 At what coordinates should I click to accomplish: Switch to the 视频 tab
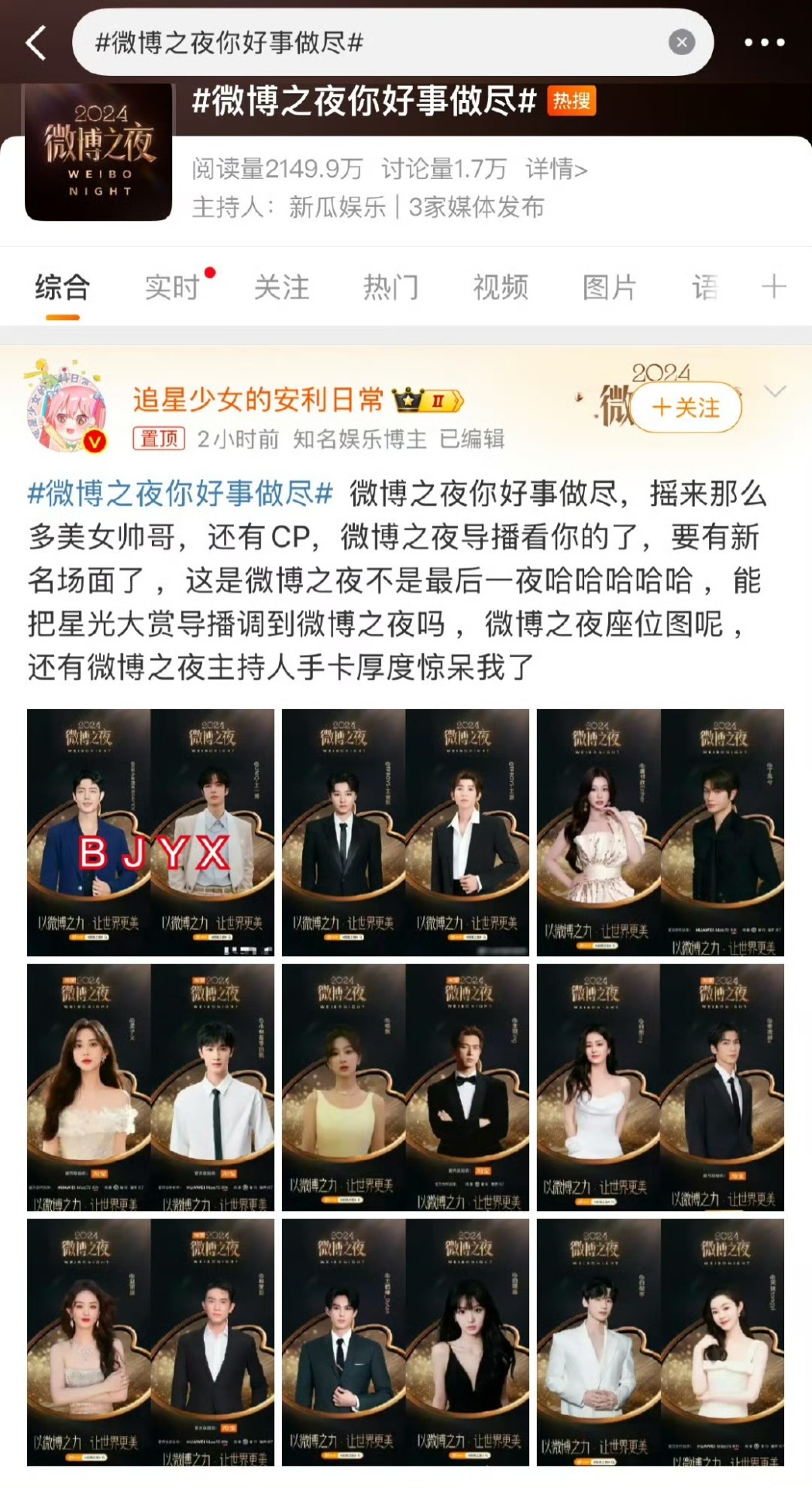501,288
